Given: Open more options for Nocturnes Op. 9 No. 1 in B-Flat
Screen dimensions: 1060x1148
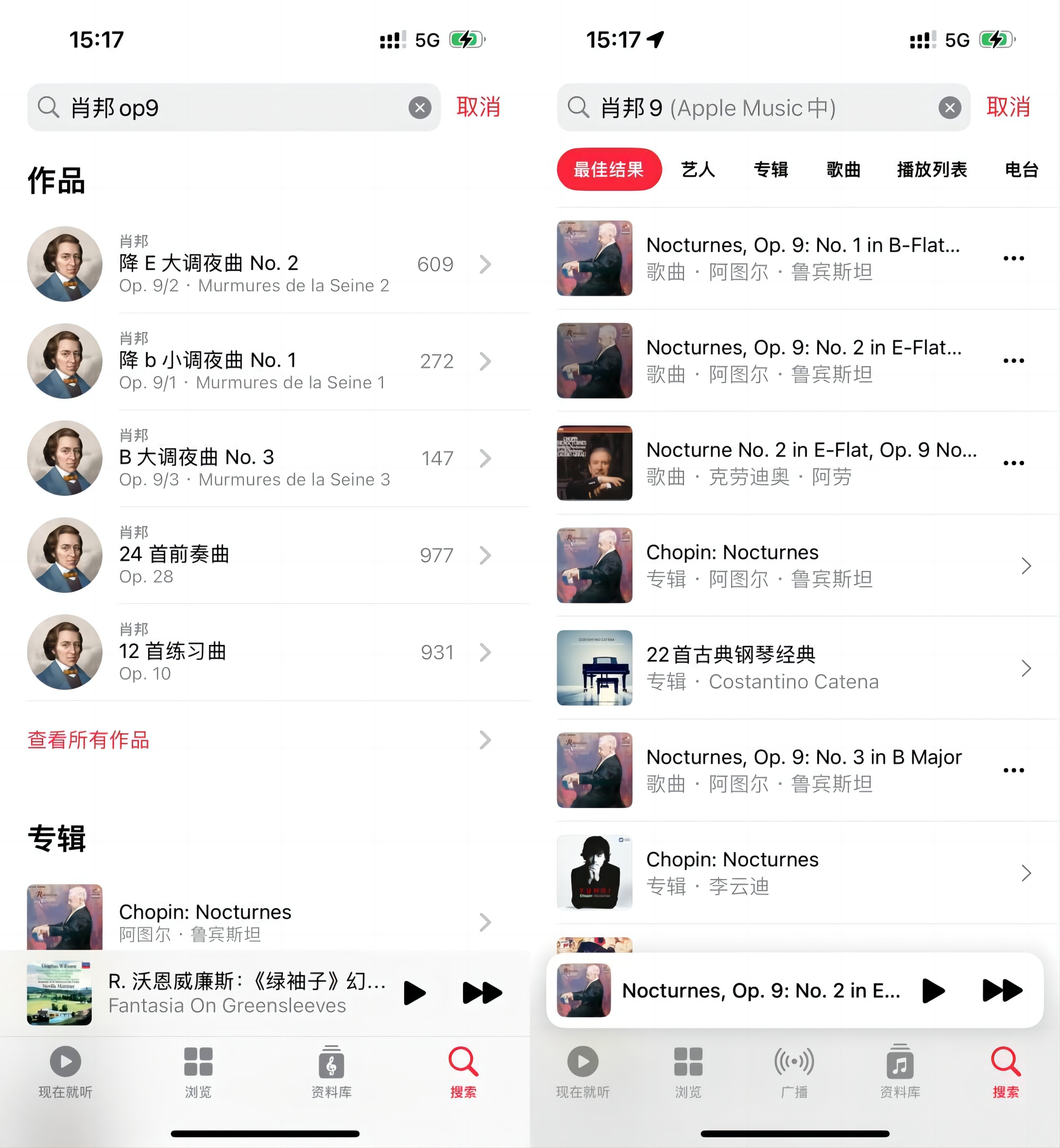Looking at the screenshot, I should (x=1013, y=258).
